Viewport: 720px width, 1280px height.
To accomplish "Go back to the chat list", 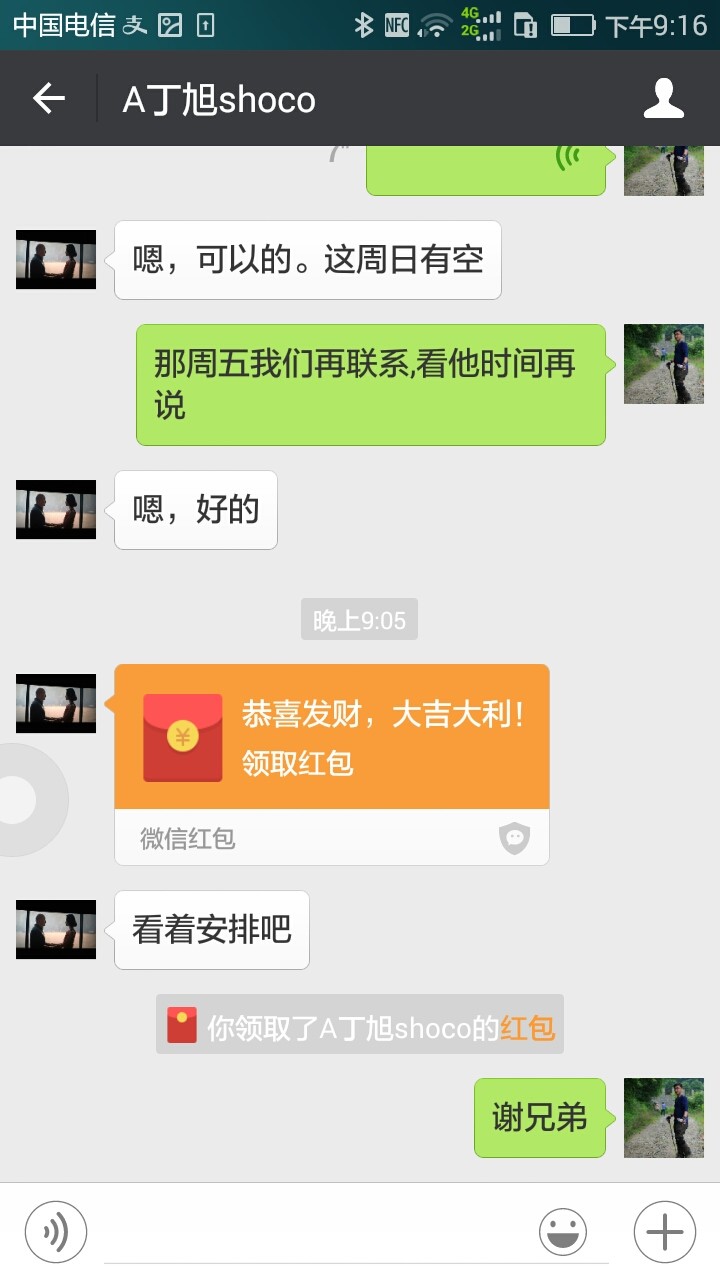I will pos(49,98).
